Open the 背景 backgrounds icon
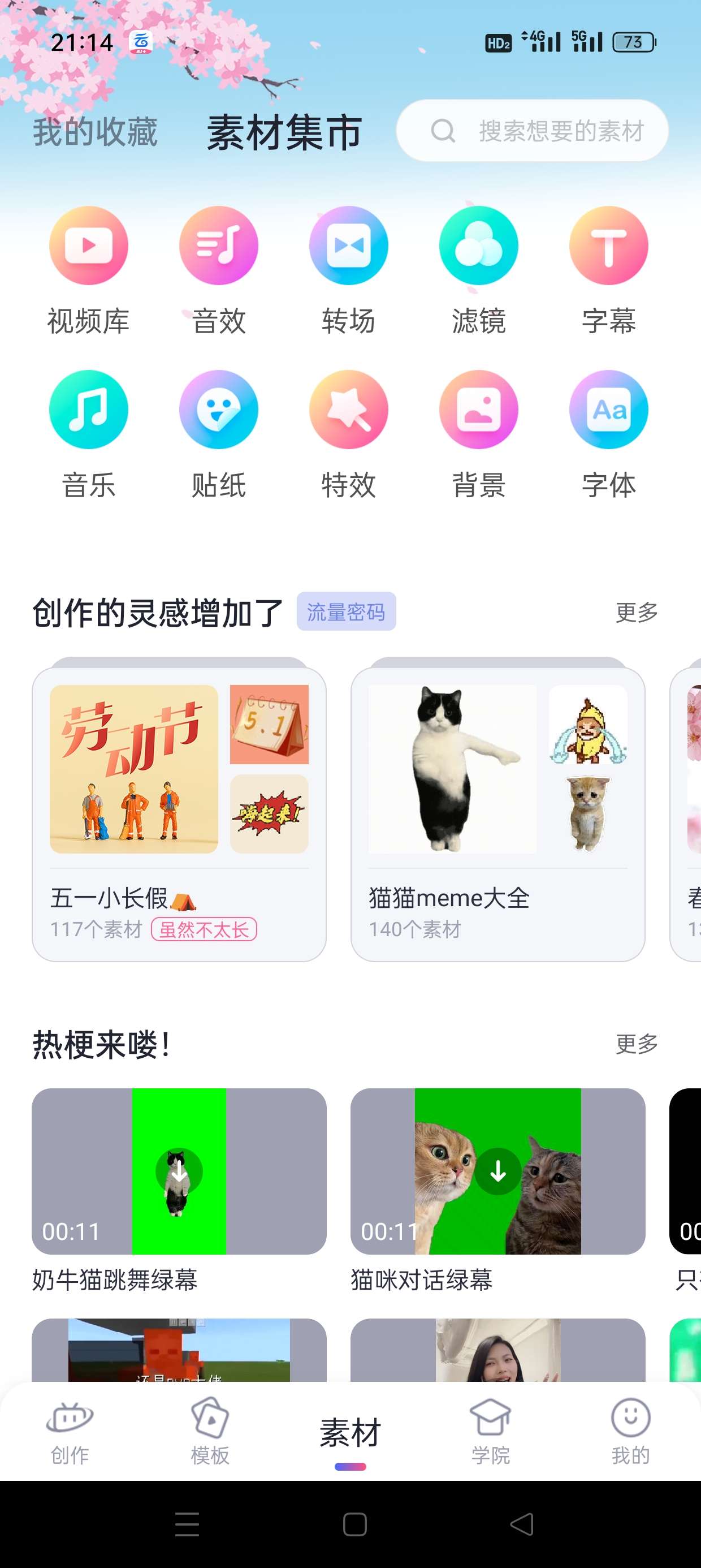The image size is (701, 1568). 479,409
